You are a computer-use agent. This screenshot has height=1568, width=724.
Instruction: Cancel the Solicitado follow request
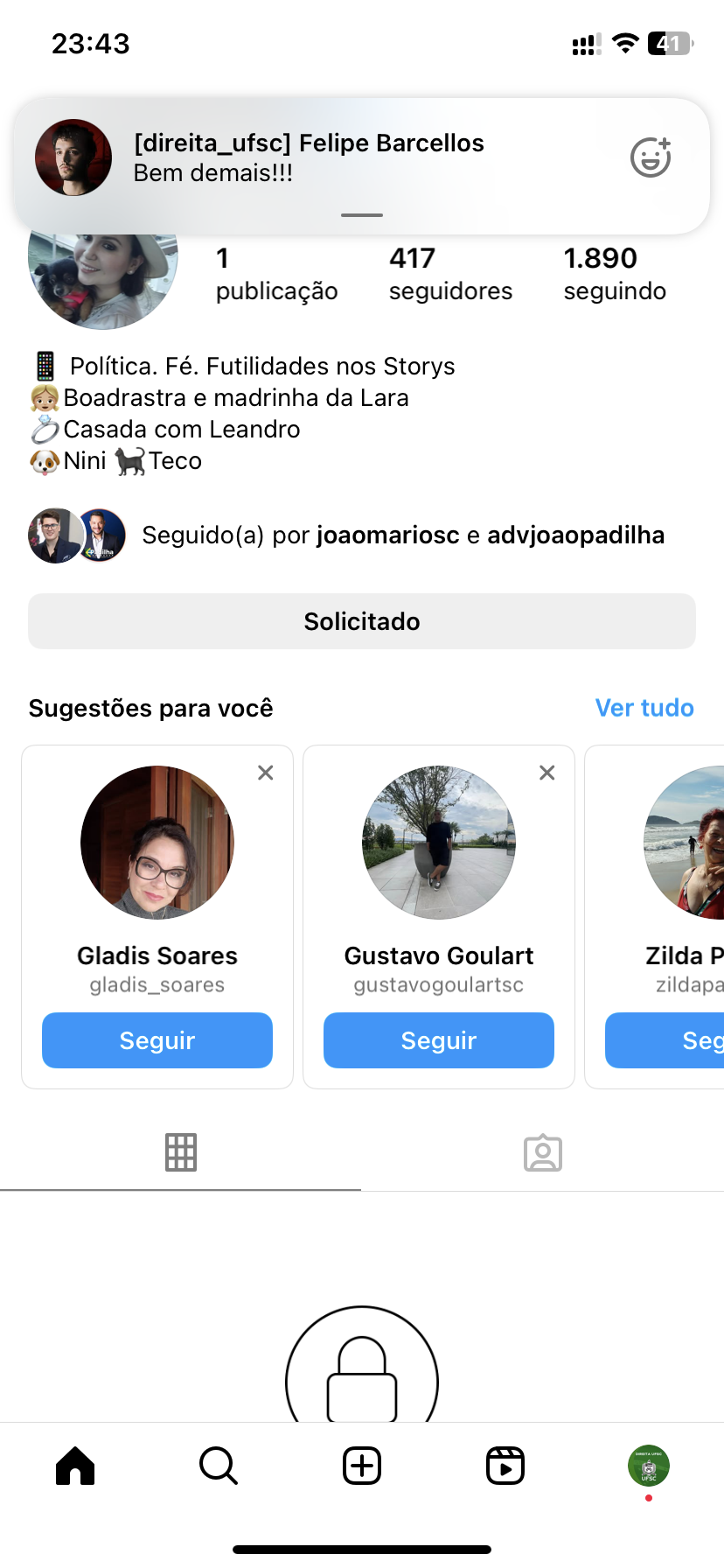(x=362, y=621)
